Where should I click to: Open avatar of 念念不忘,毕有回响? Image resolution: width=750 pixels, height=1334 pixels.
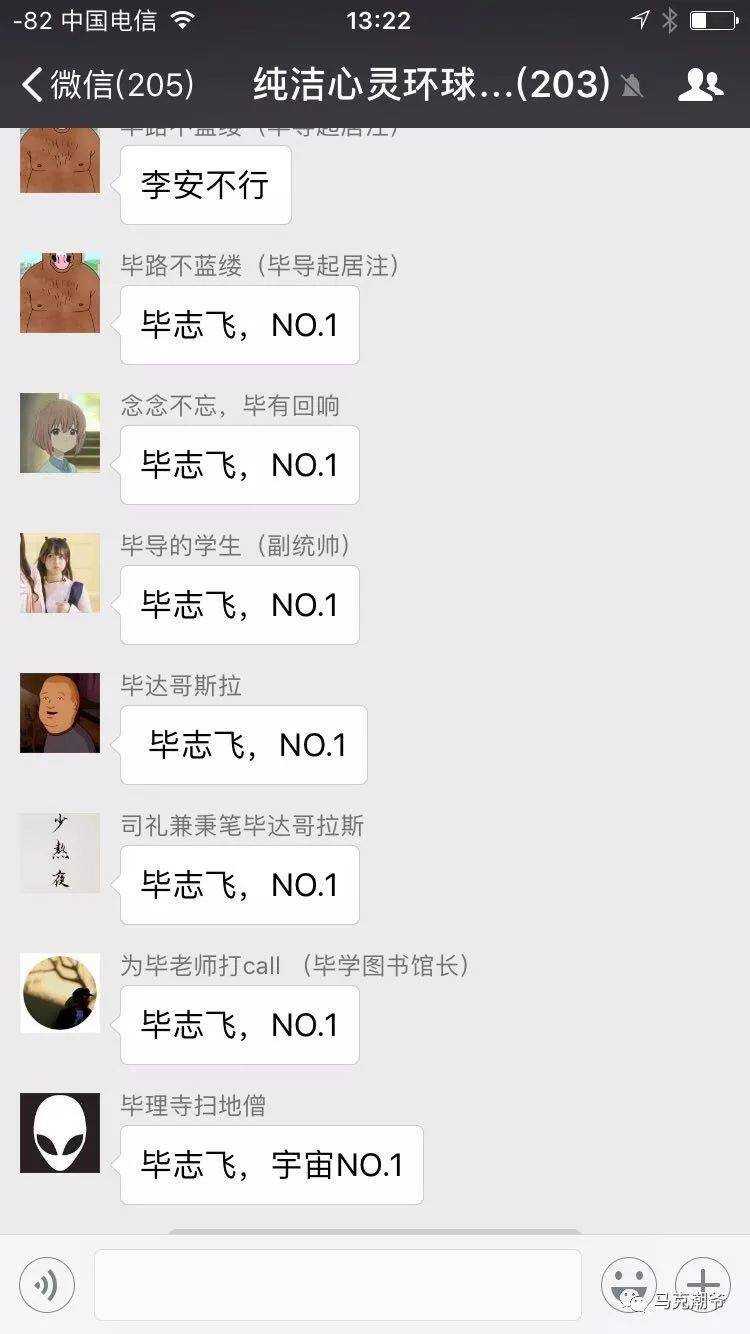[60, 433]
